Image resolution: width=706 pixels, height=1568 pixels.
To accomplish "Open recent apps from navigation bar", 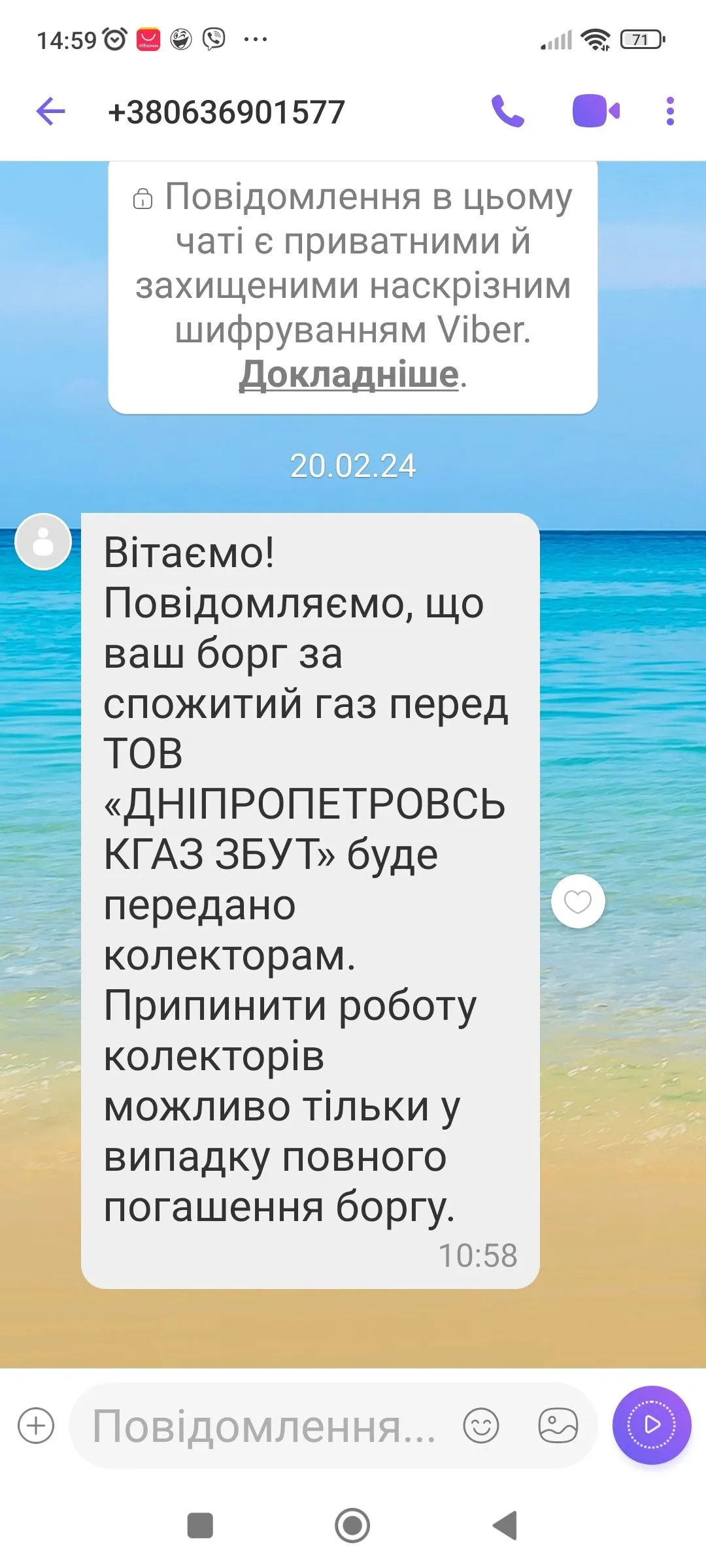I will click(x=200, y=1526).
